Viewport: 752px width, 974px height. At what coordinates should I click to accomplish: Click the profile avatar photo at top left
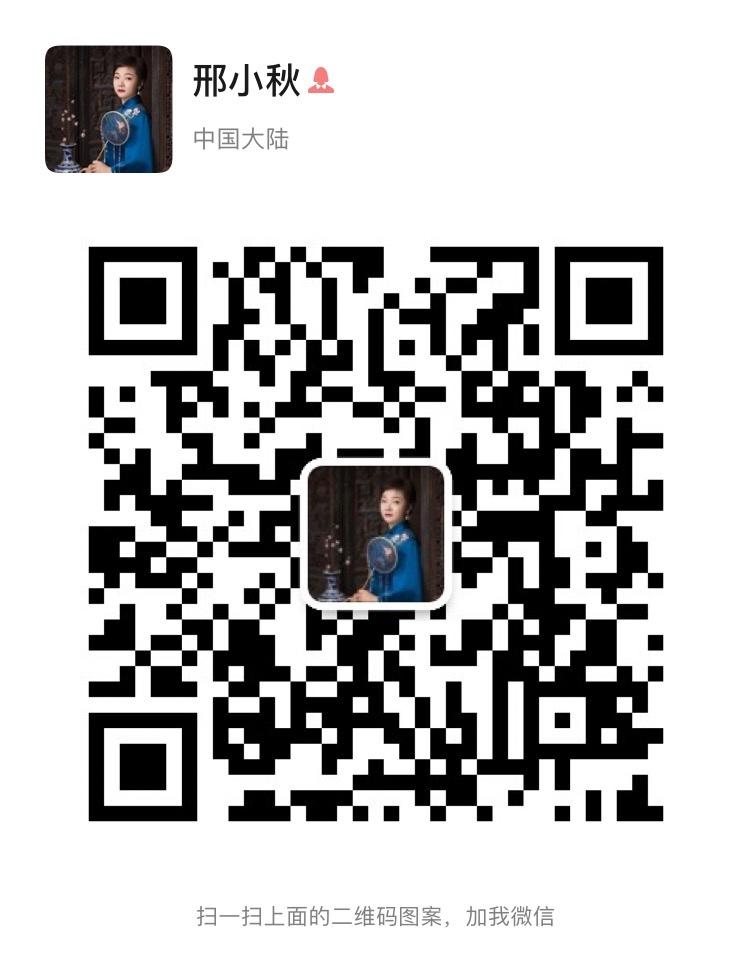click(110, 108)
